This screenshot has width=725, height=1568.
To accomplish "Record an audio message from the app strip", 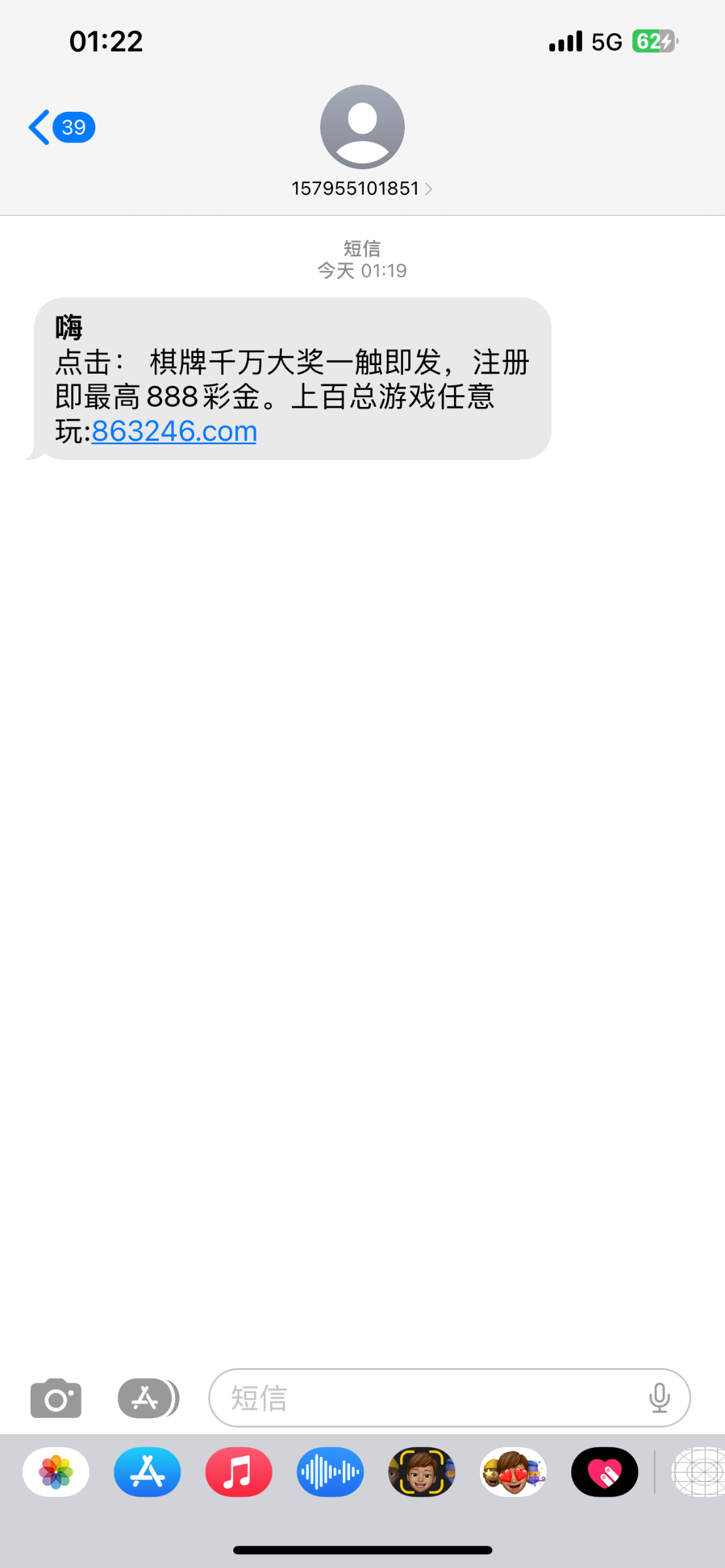I will (x=330, y=1472).
